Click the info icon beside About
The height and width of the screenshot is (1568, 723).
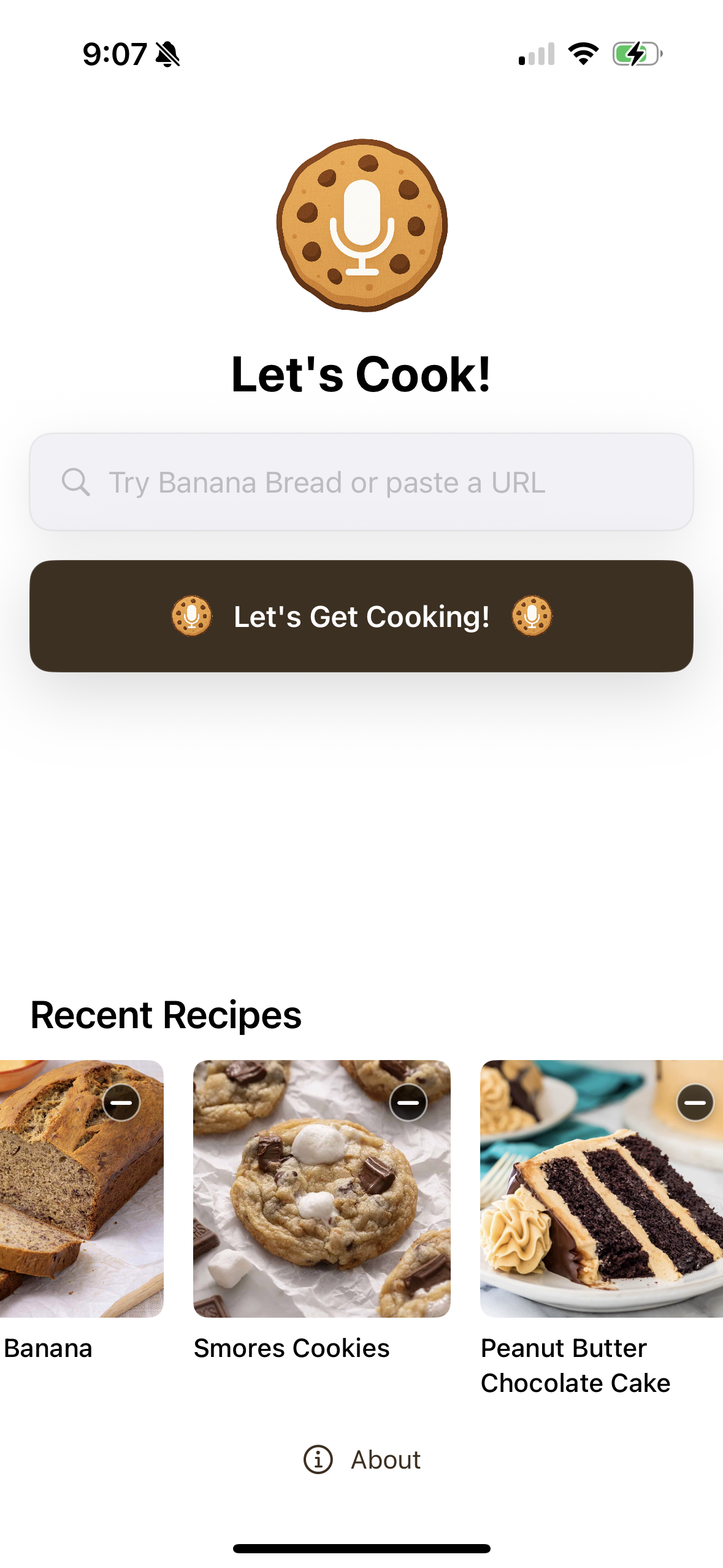coord(318,1460)
